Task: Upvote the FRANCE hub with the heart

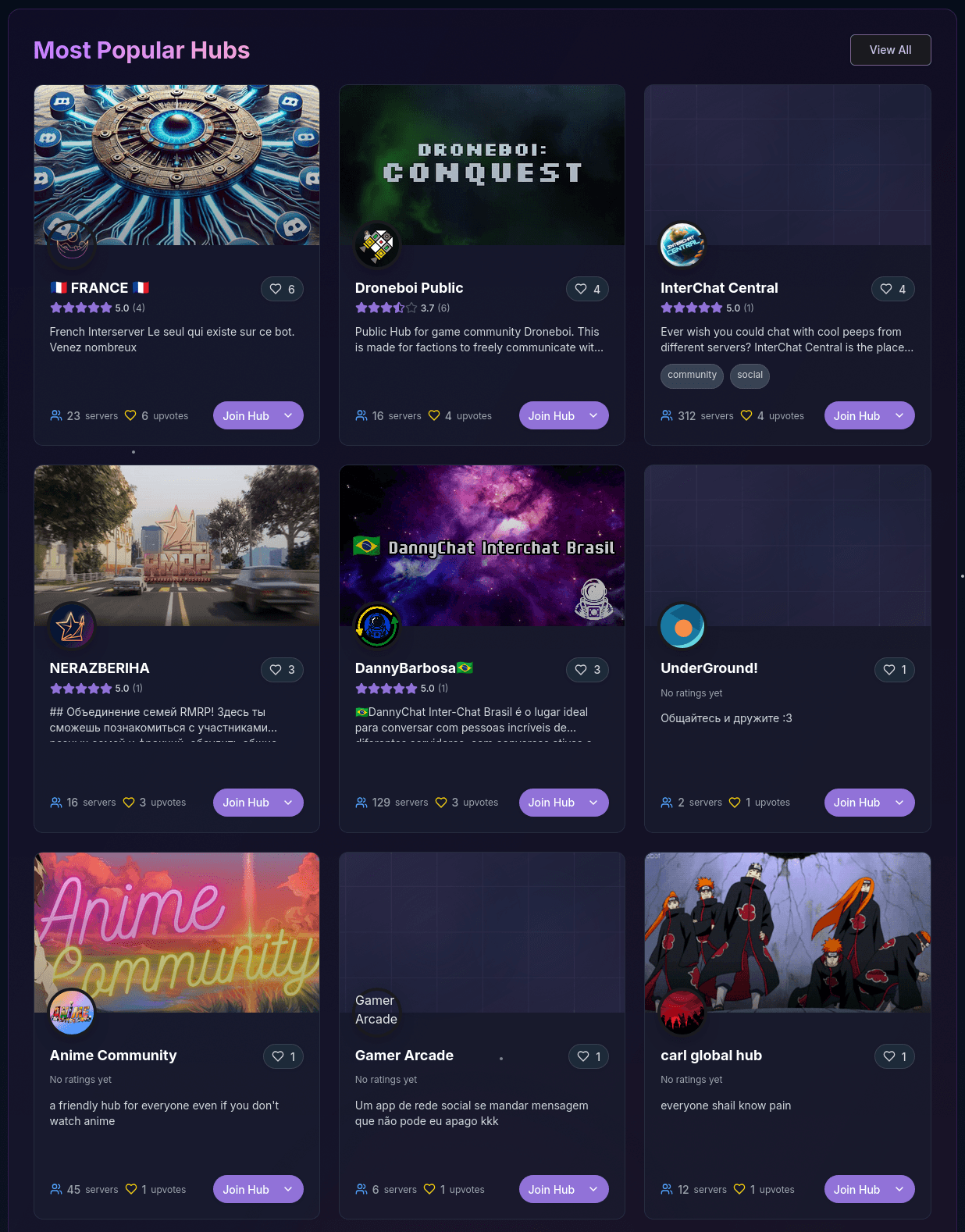Action: tap(282, 289)
